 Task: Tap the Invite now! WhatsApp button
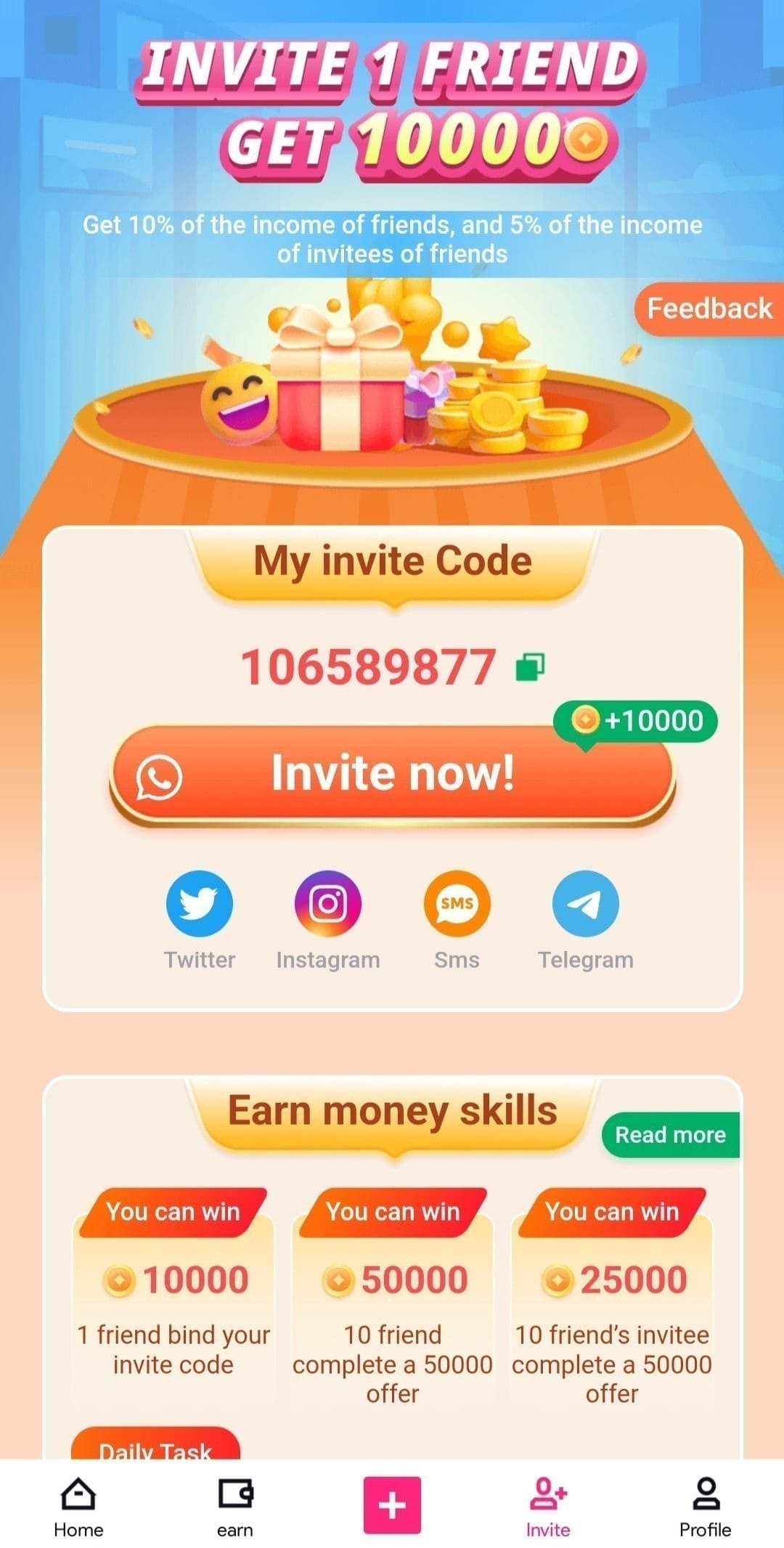click(x=393, y=775)
